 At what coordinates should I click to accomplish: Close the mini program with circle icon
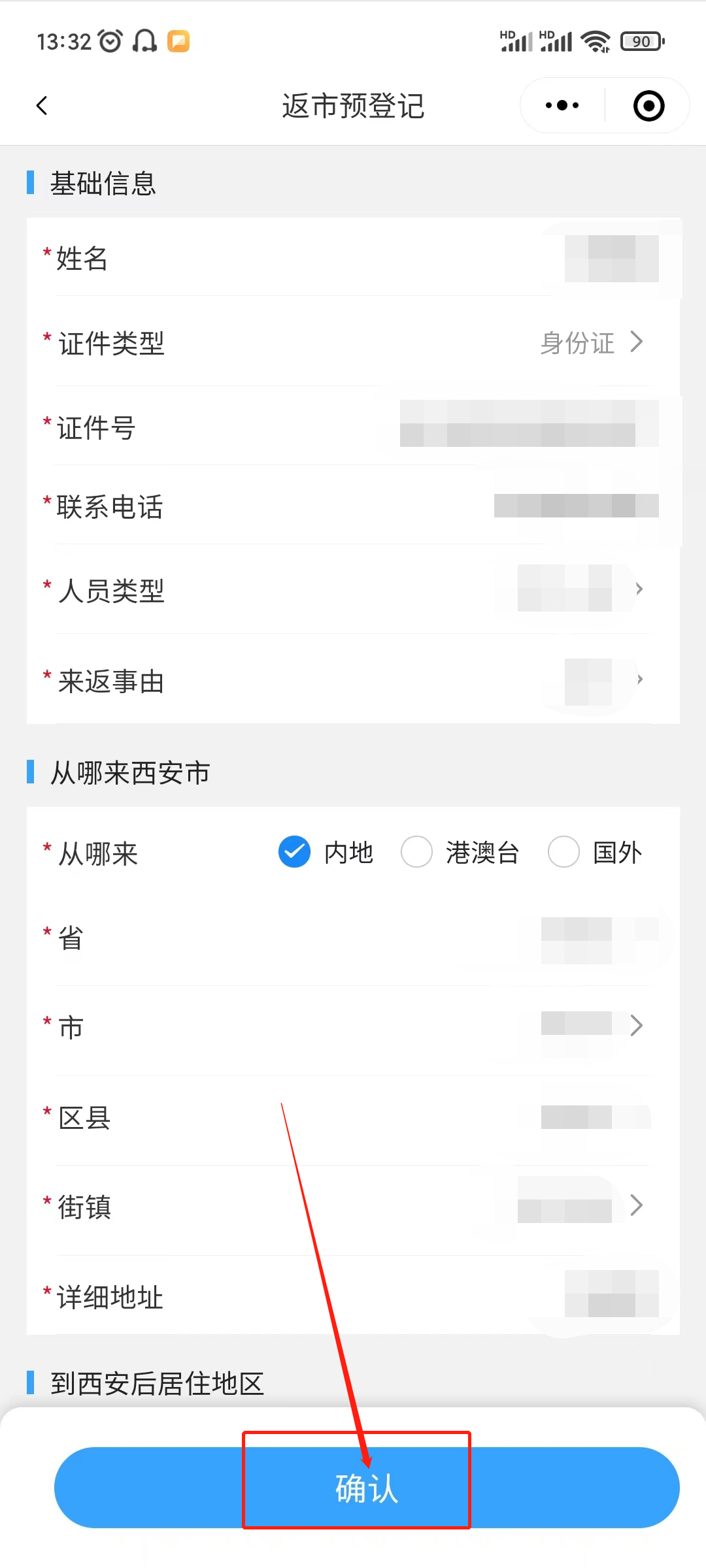tap(648, 106)
